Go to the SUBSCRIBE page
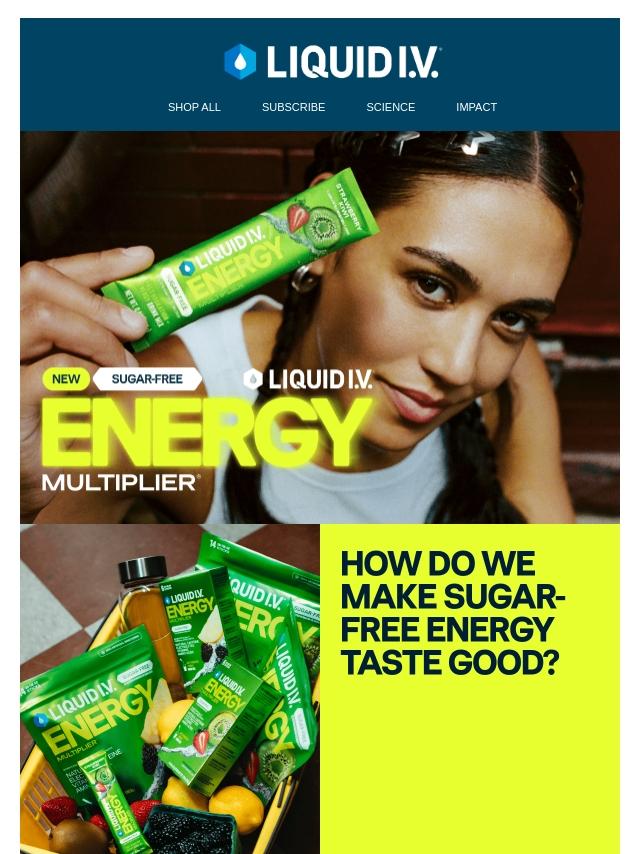Image resolution: width=640 pixels, height=854 pixels. (293, 107)
